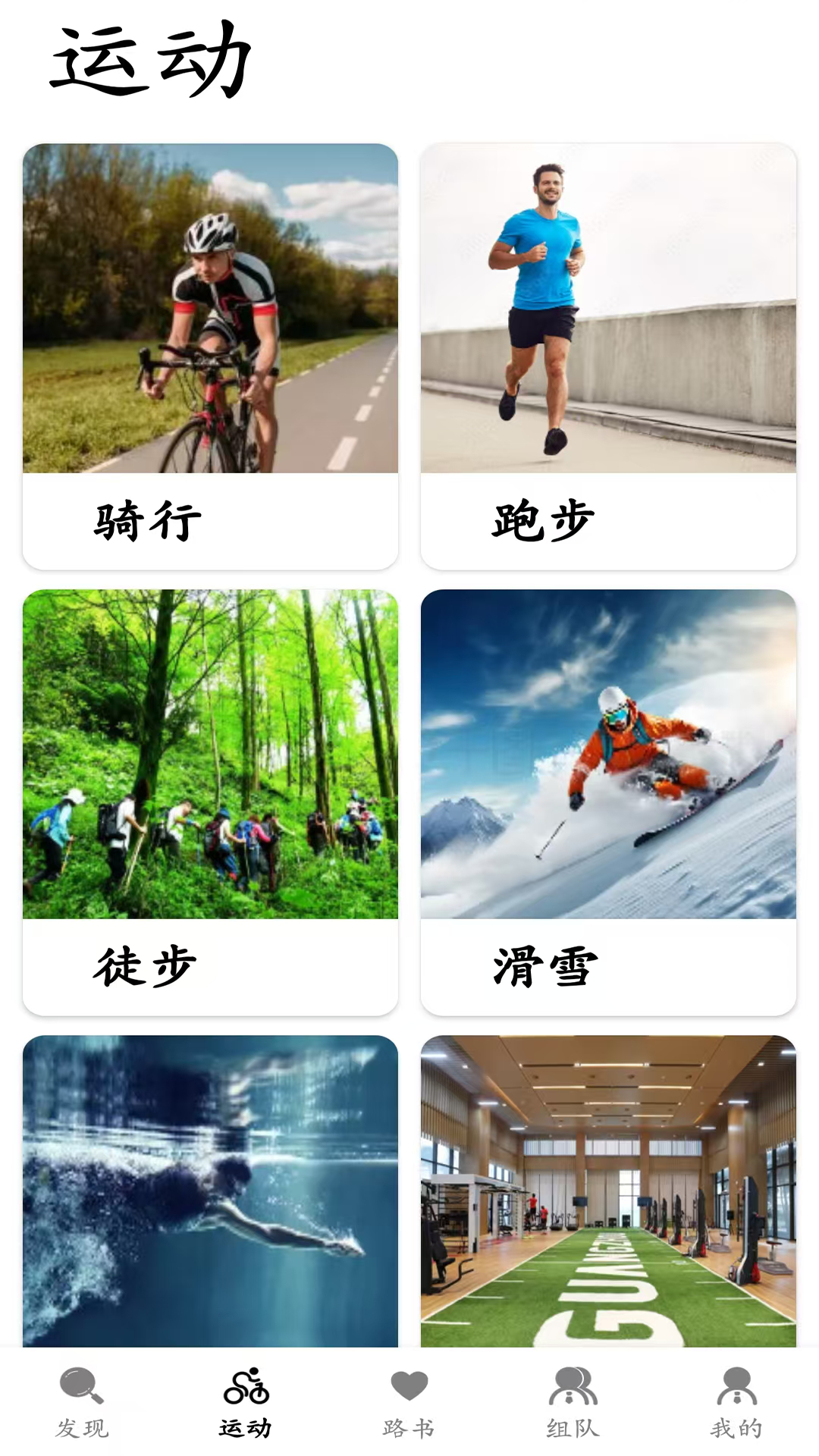
Task: Click the 徒步 label text
Action: coord(144,965)
